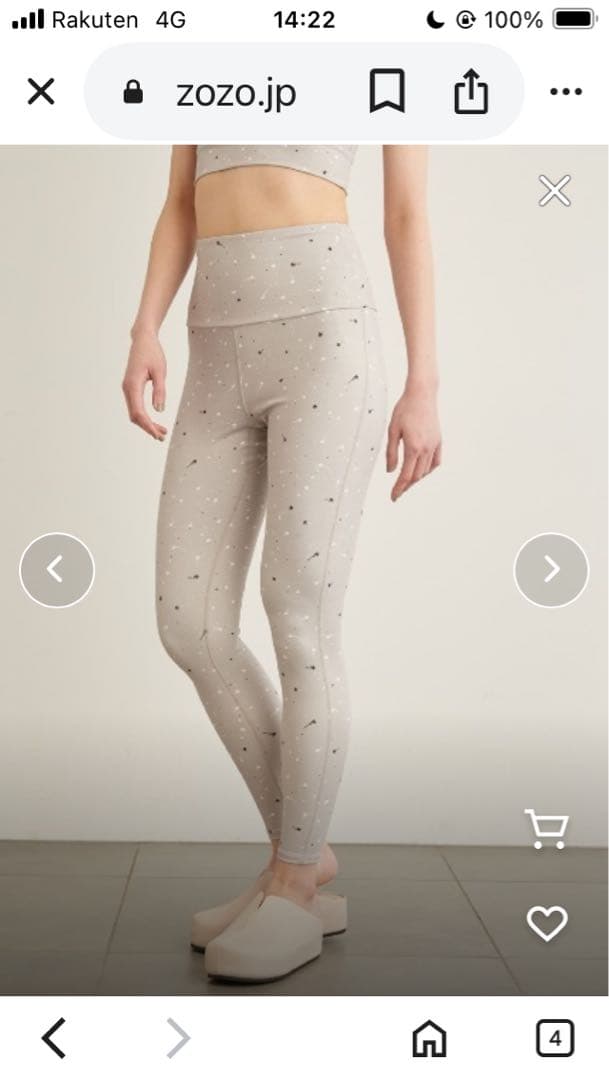Show the next product photo
609x1080 pixels.
pos(551,570)
